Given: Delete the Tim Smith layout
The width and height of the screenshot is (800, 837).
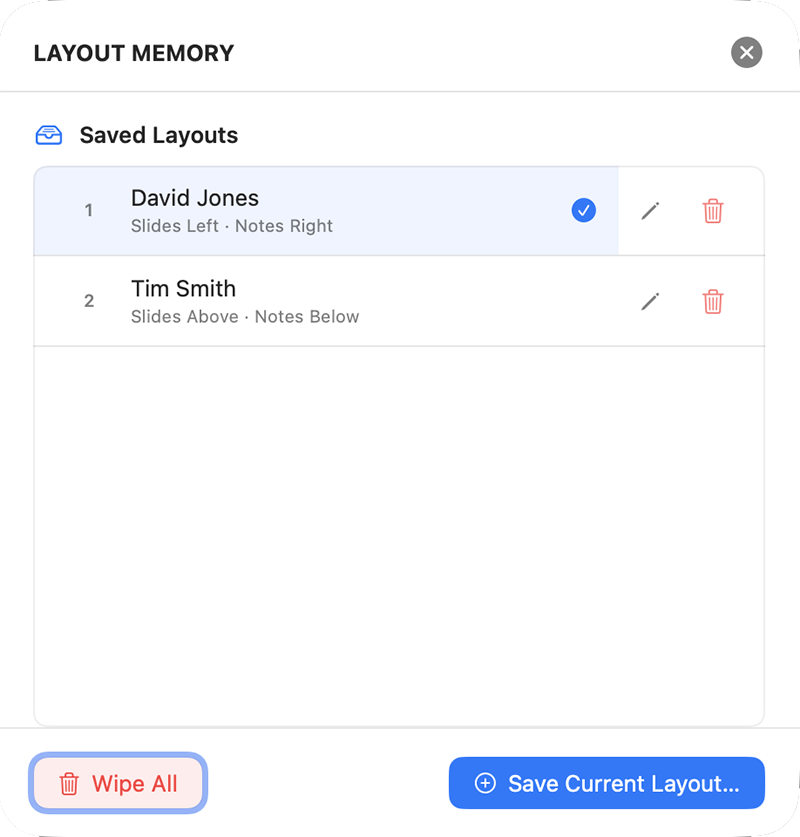Looking at the screenshot, I should click(x=712, y=301).
